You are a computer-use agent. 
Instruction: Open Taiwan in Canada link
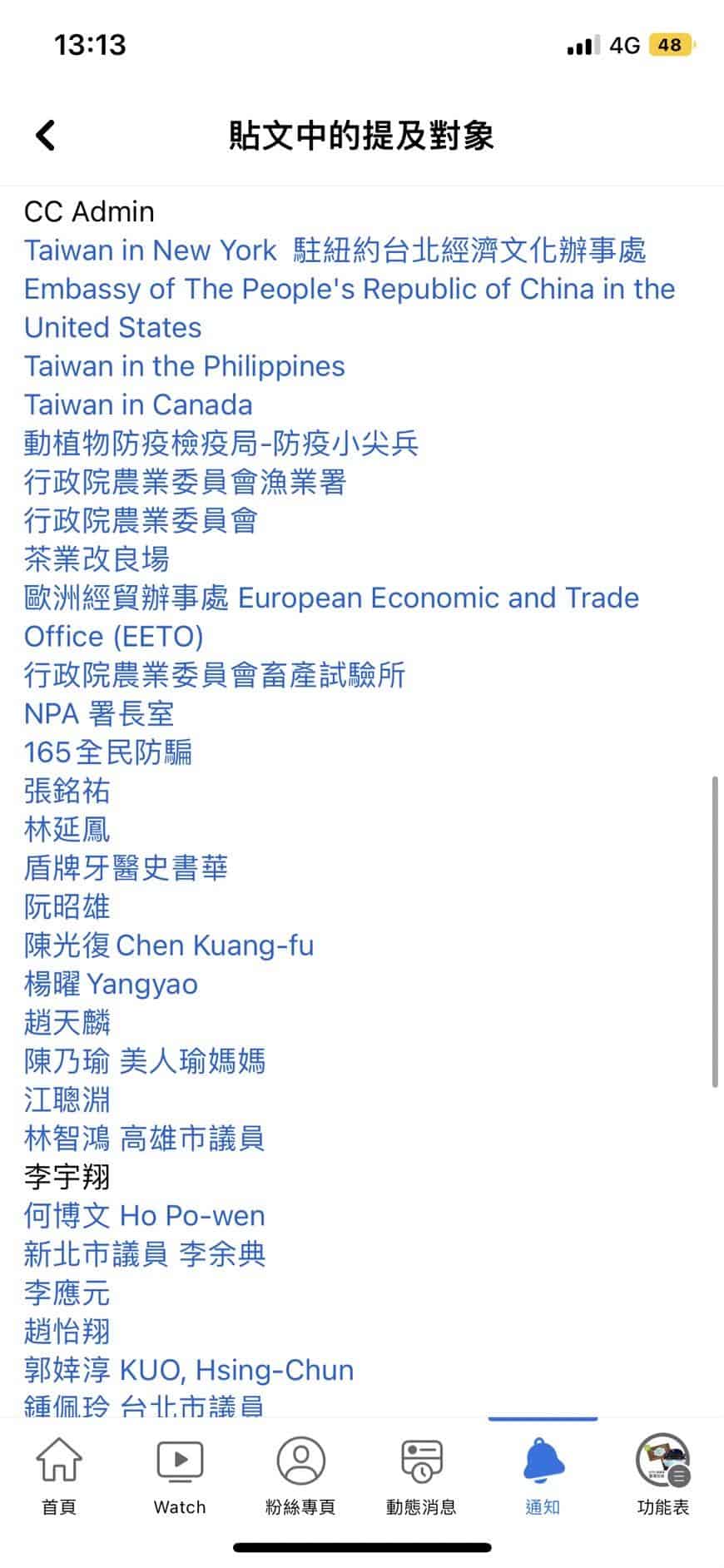[138, 404]
